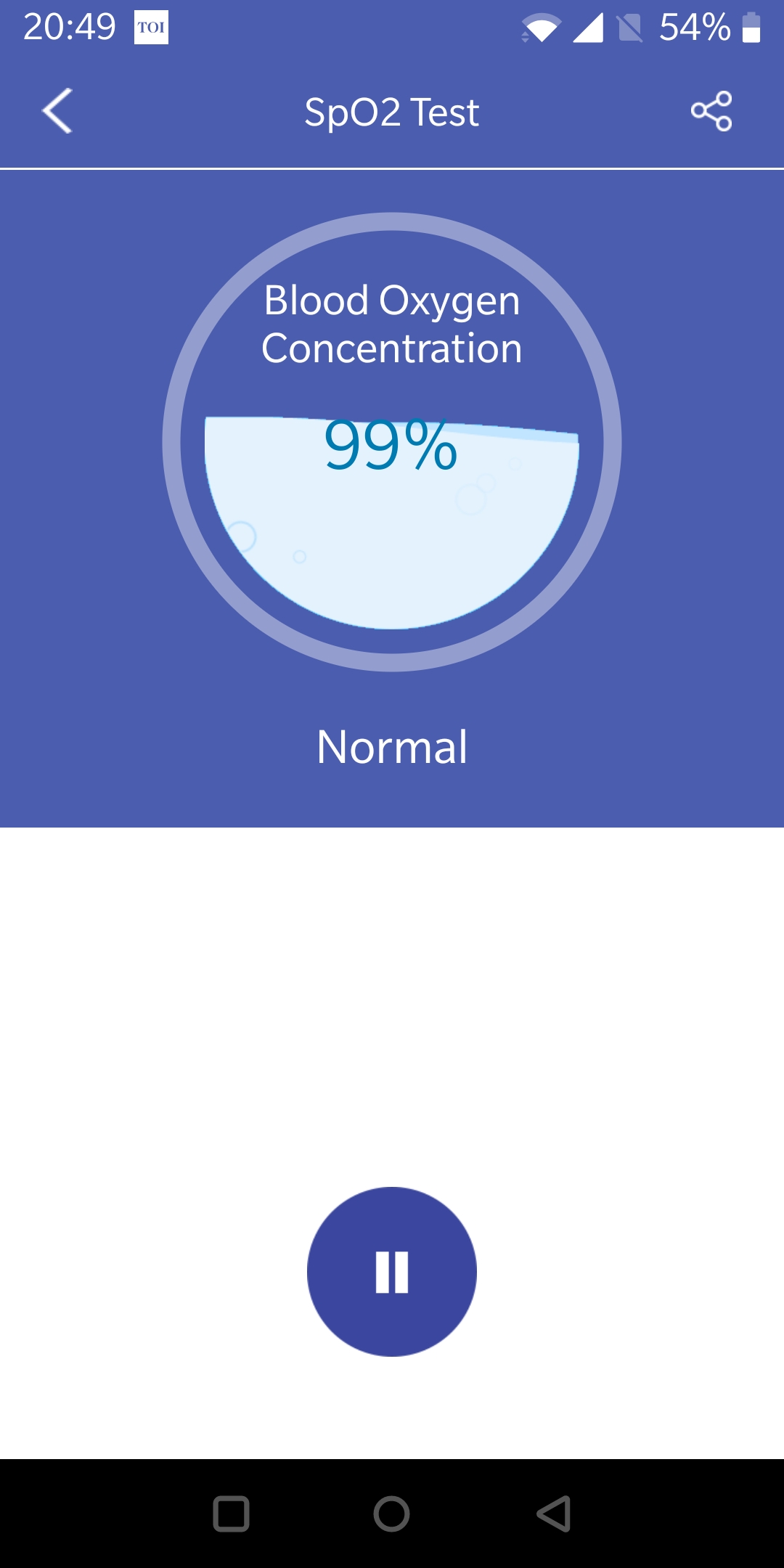The image size is (784, 1568).
Task: Go back from the SpO2 Test screen
Action: [57, 111]
